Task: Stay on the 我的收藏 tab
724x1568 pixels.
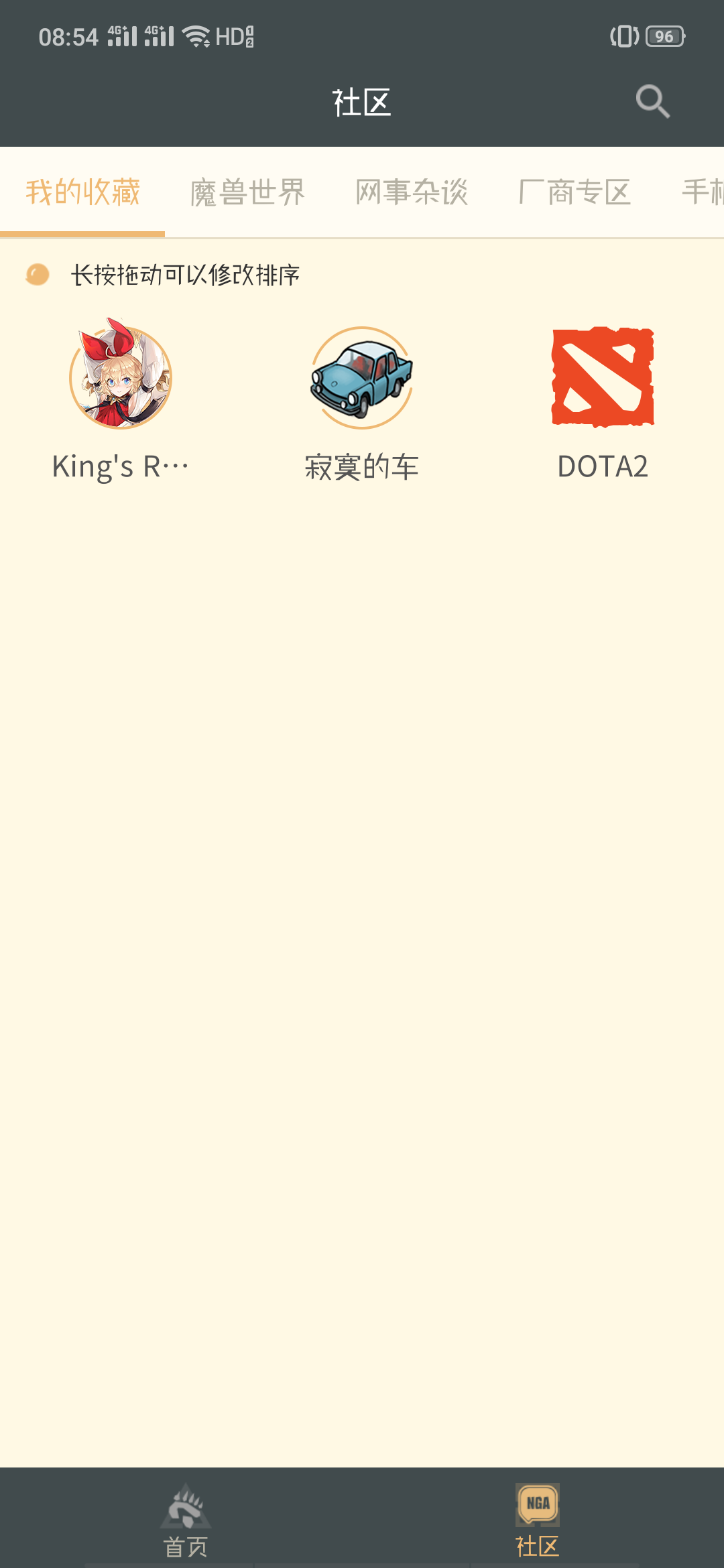Action: [x=82, y=192]
